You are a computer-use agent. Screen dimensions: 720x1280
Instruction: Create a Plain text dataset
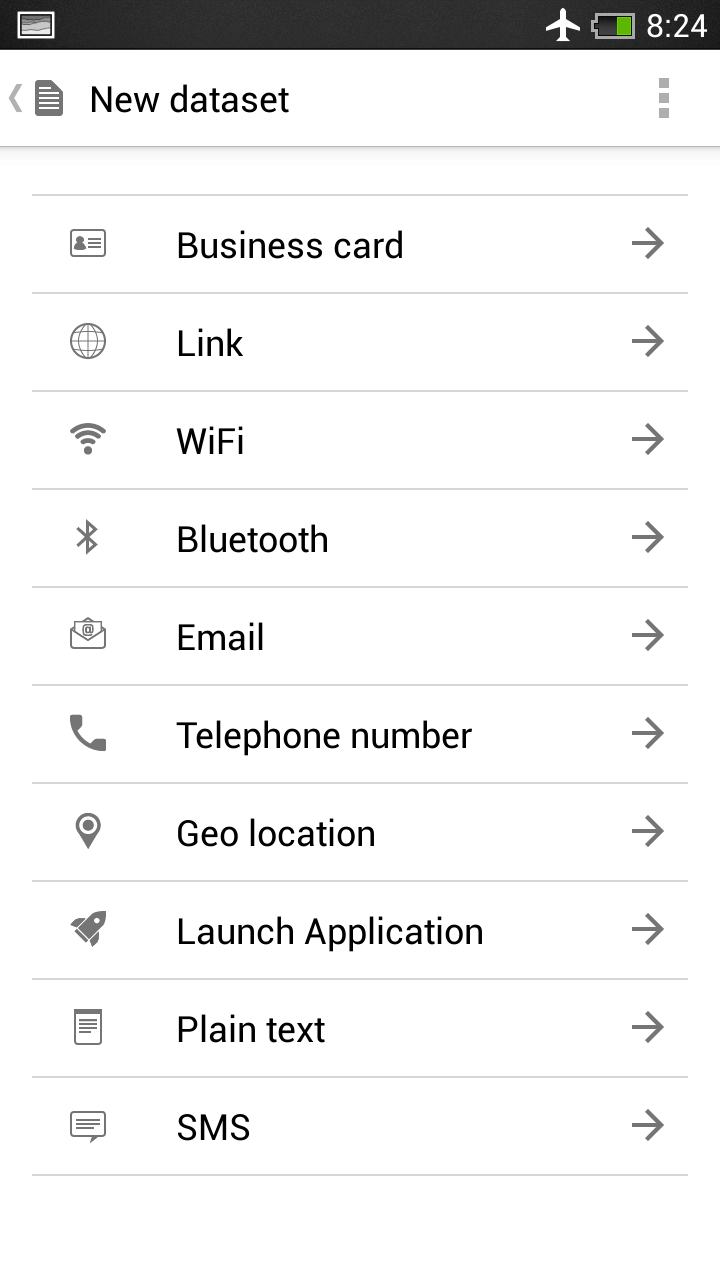pos(360,1028)
